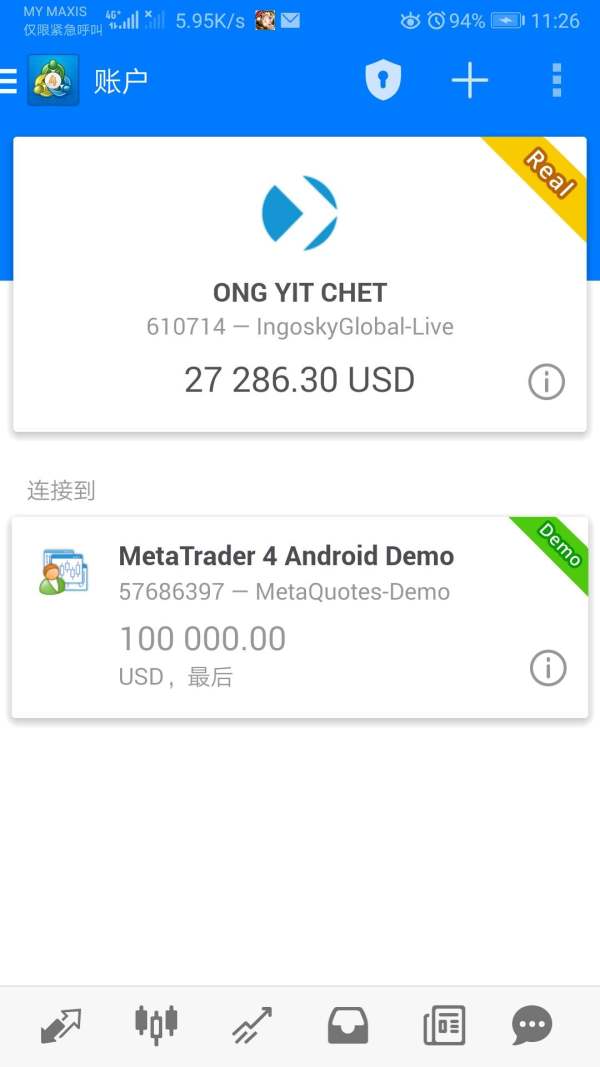Viewport: 600px width, 1067px height.
Task: Switch to the candlestick chart tab
Action: point(156,1025)
